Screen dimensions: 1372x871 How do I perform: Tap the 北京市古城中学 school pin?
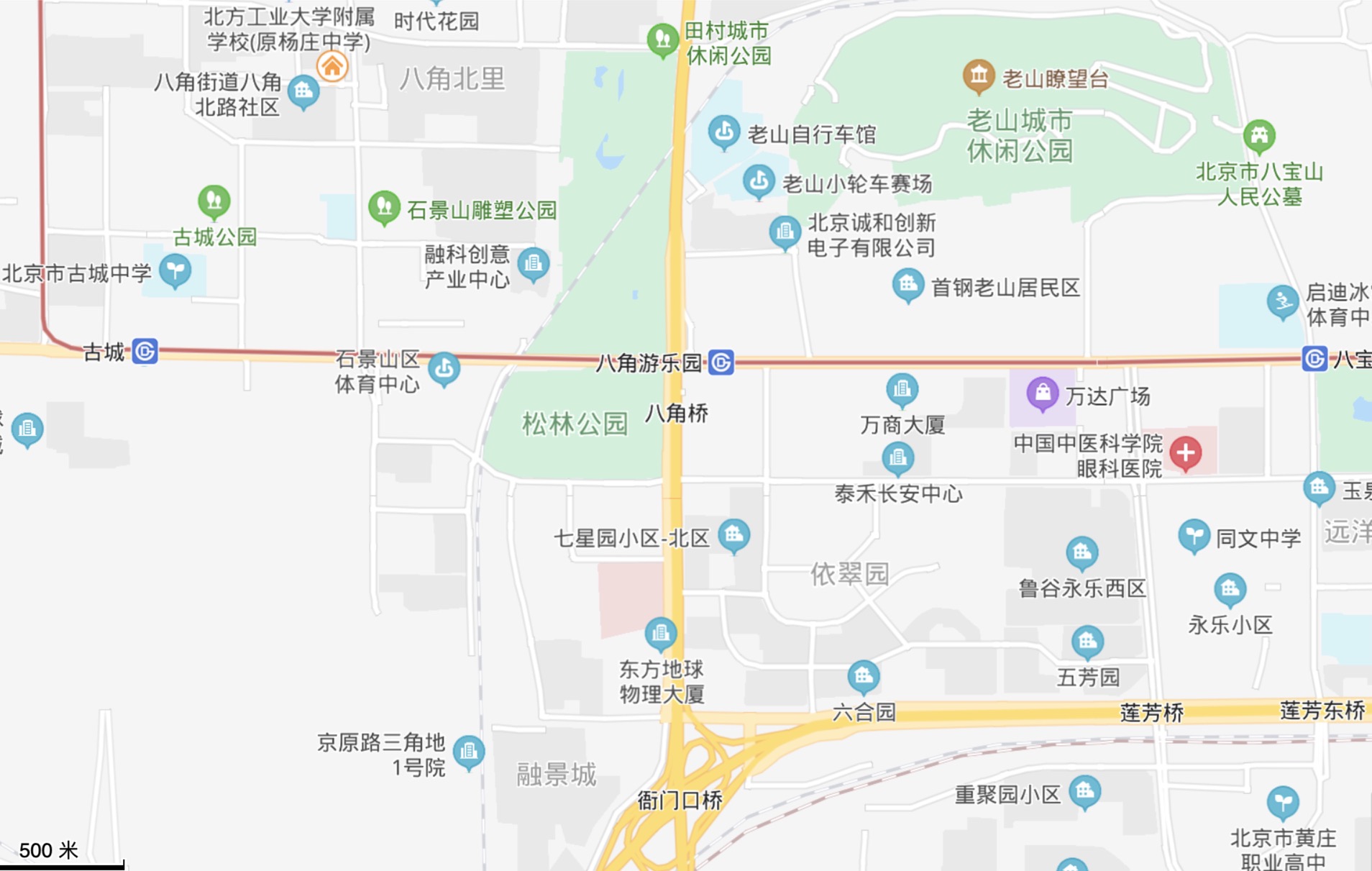(175, 270)
